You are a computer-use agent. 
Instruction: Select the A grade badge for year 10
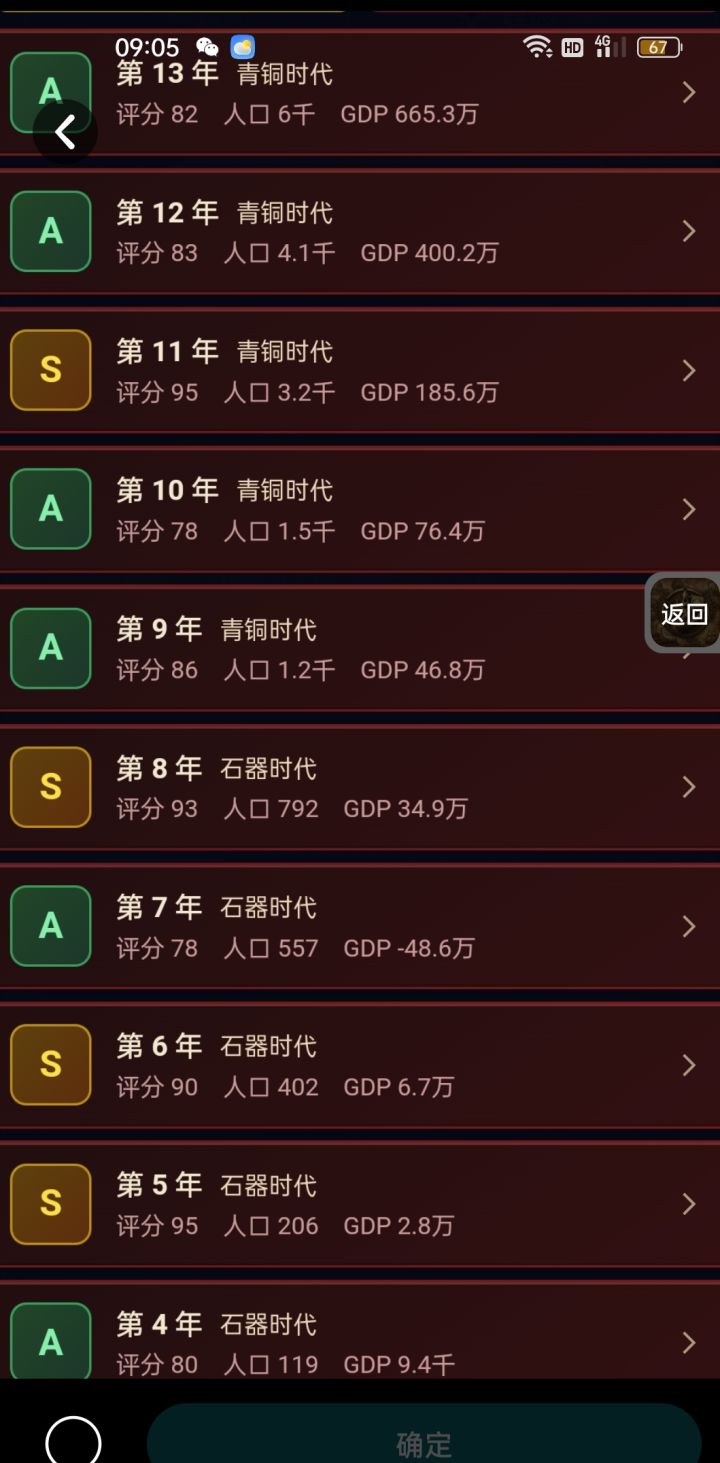(x=50, y=509)
